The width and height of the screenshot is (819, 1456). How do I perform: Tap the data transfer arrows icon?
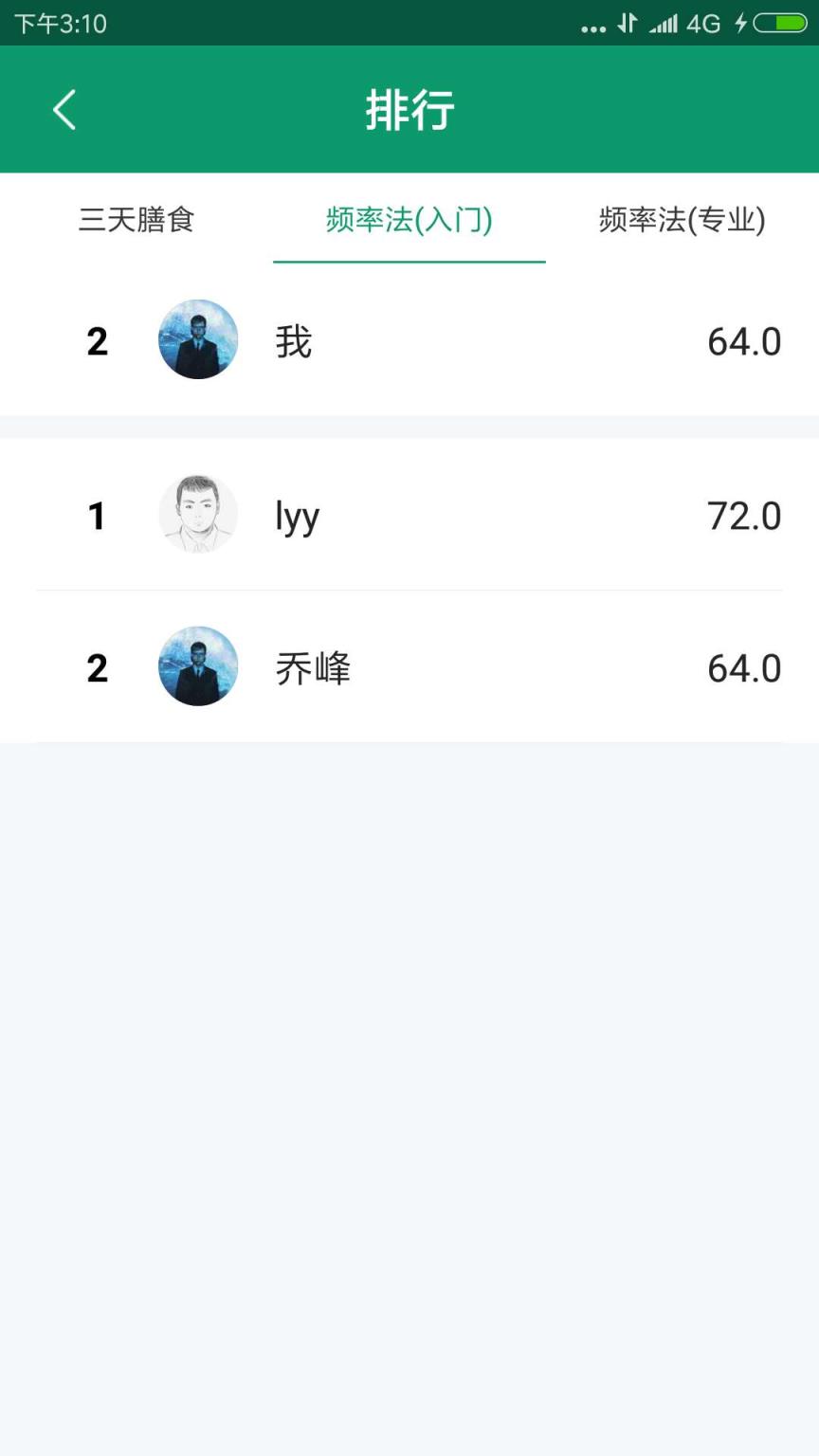tap(627, 25)
